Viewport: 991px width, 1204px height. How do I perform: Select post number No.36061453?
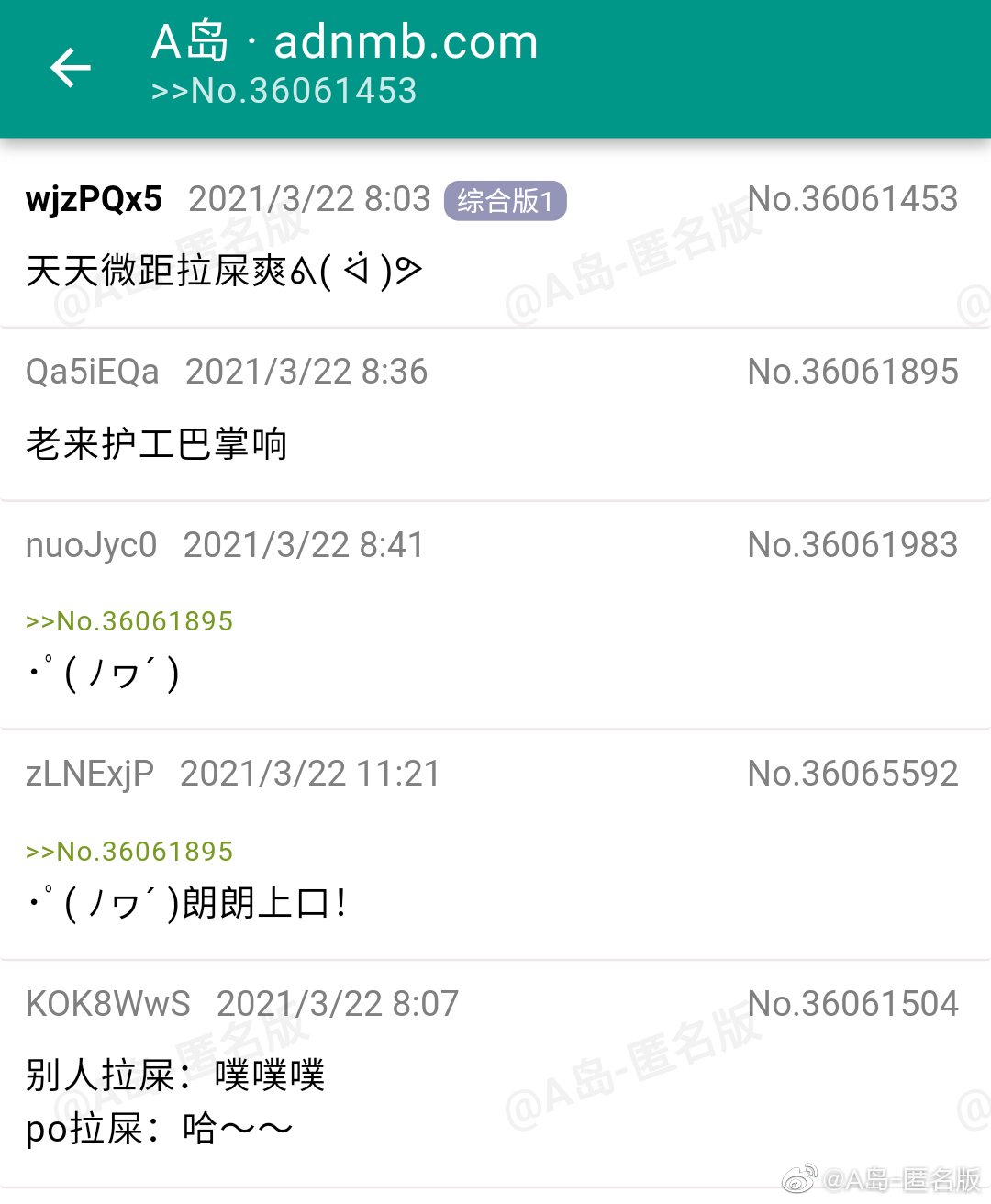pyautogui.click(x=852, y=198)
